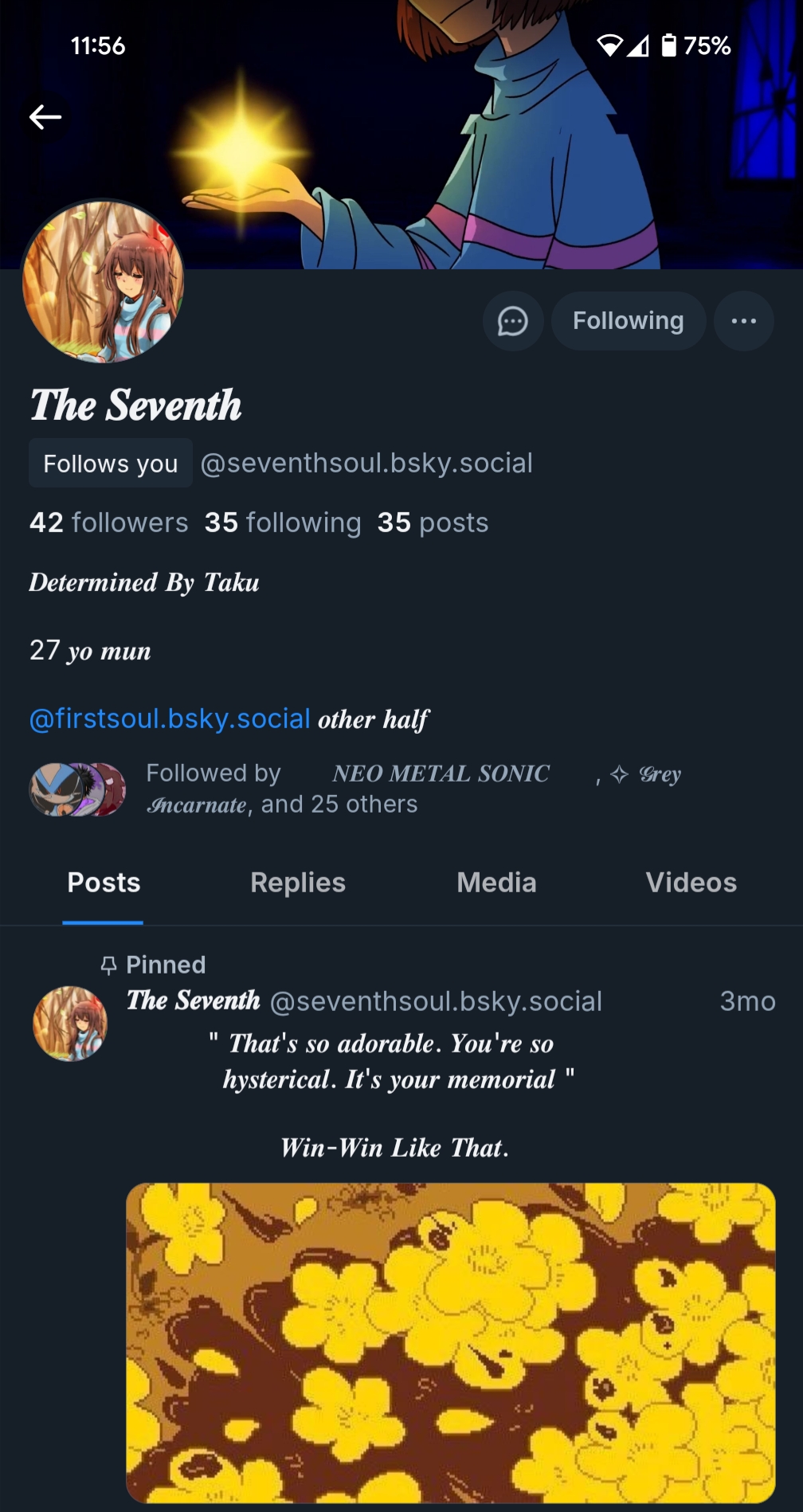Open 35 following list
Viewport: 803px width, 1512px height.
(x=283, y=523)
